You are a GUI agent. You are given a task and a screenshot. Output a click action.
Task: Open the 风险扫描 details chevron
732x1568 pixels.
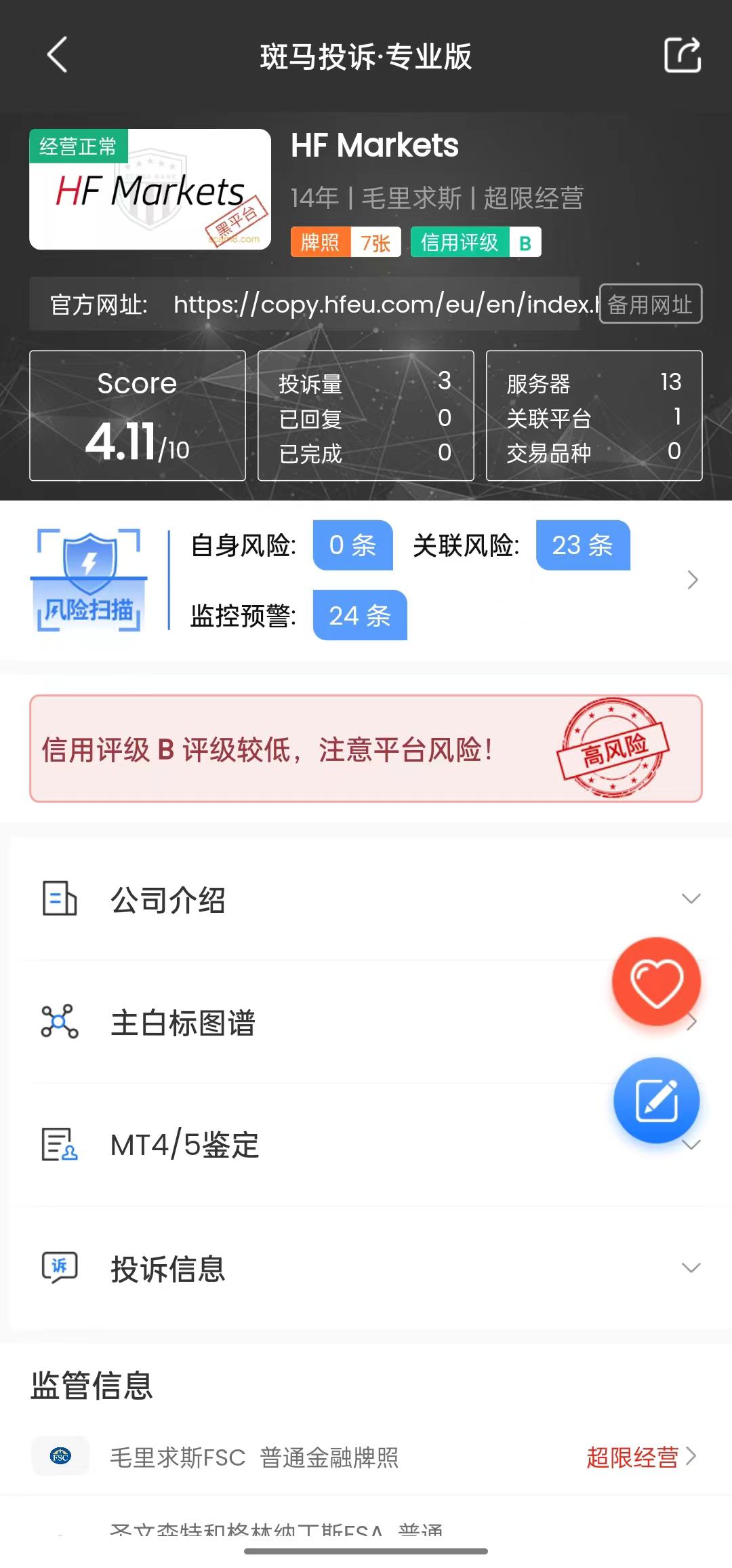pos(692,580)
